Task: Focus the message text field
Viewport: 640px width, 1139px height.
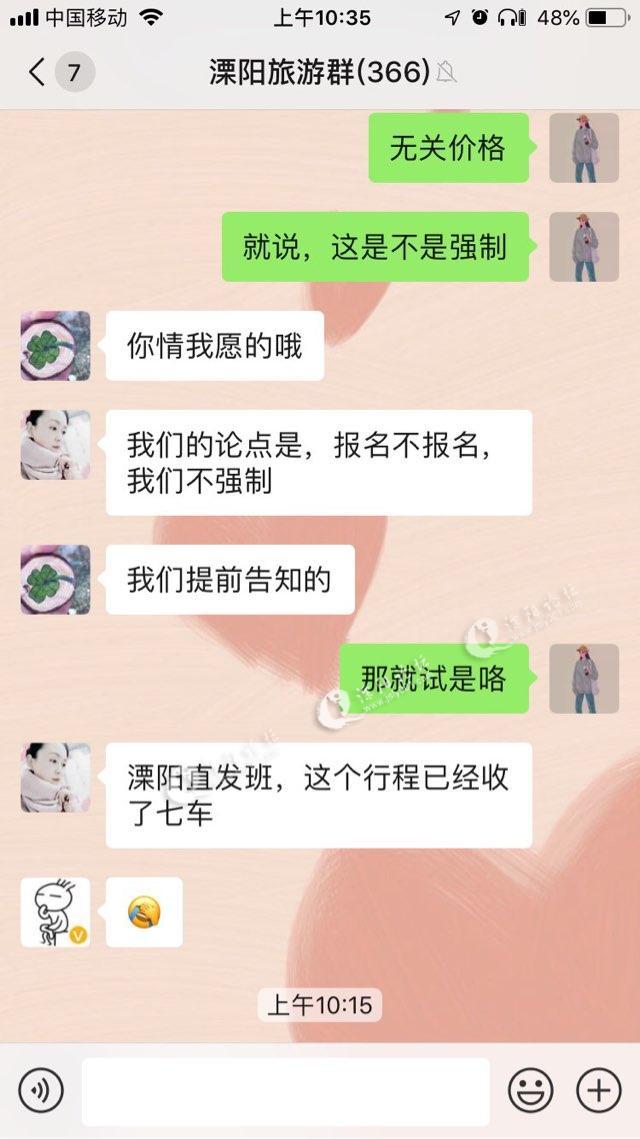Action: pos(285,1091)
